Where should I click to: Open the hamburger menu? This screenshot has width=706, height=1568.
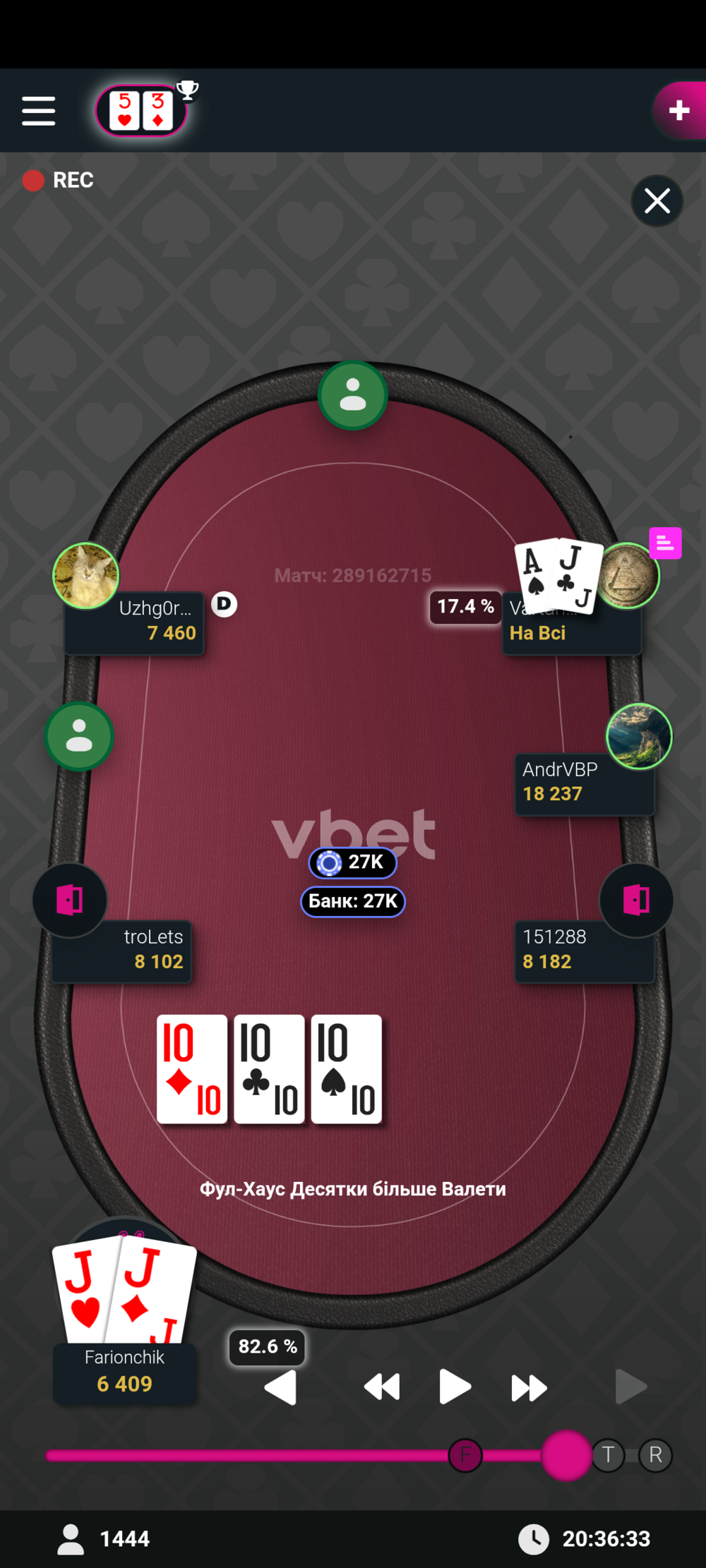[x=38, y=111]
